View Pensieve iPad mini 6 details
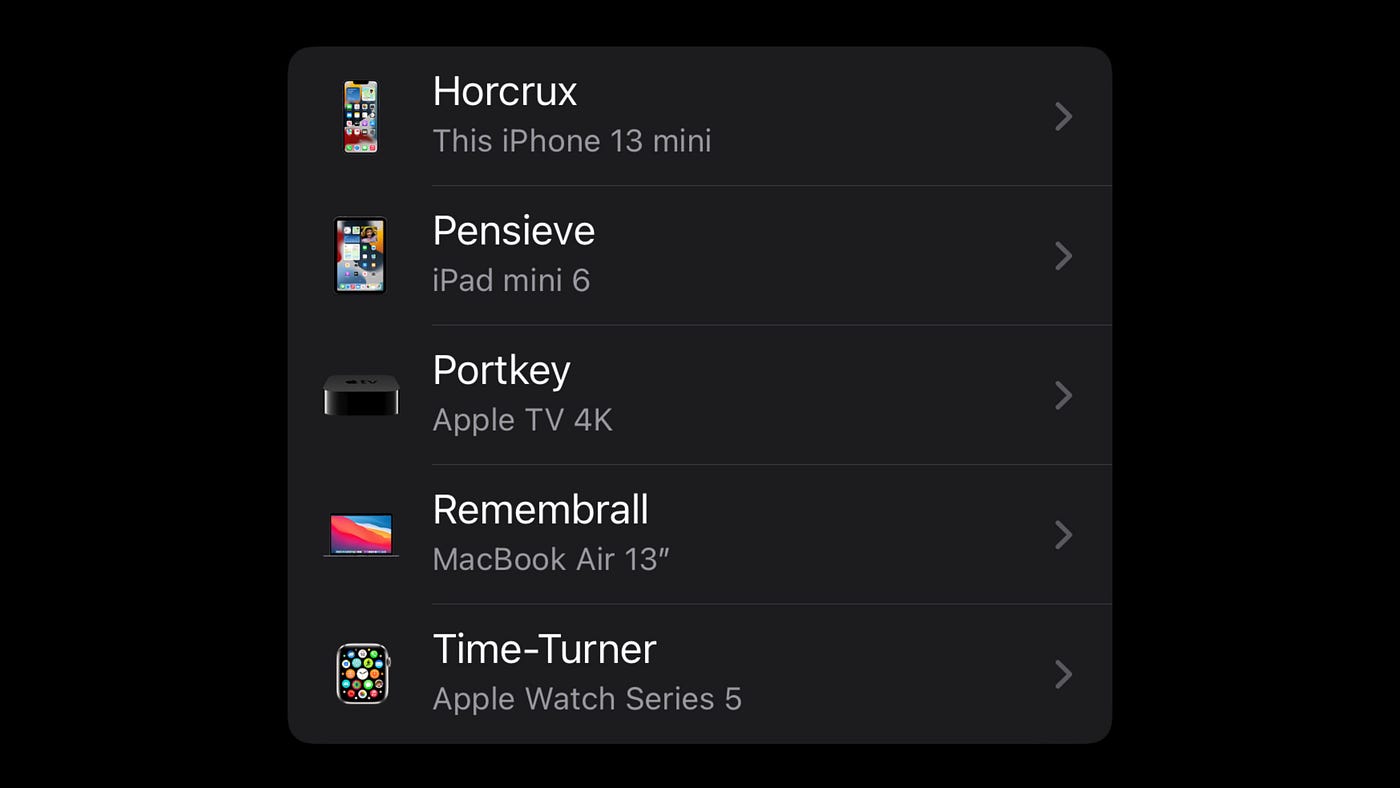The width and height of the screenshot is (1400, 788). [x=700, y=256]
